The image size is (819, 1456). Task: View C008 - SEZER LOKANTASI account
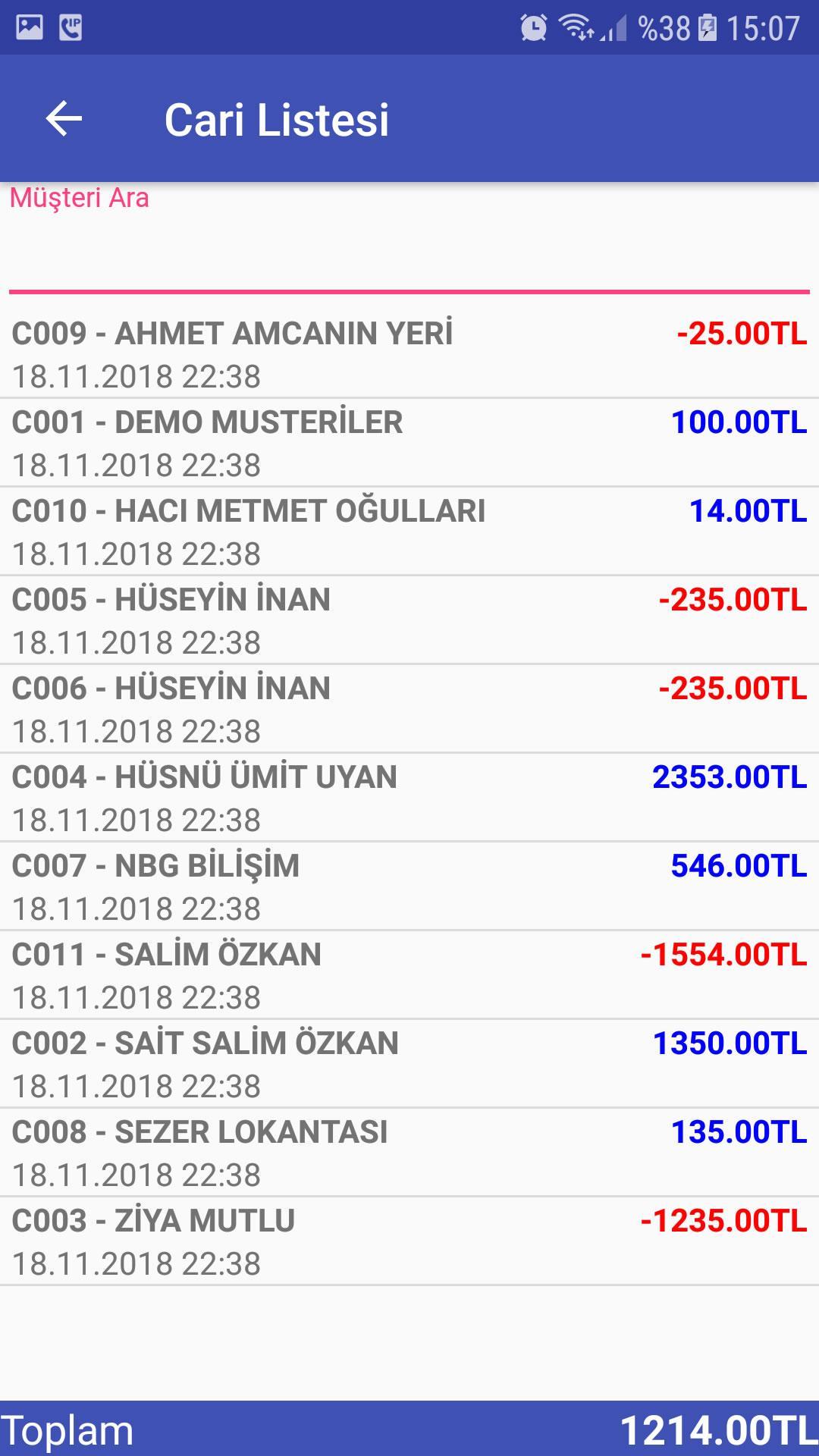[x=409, y=1153]
